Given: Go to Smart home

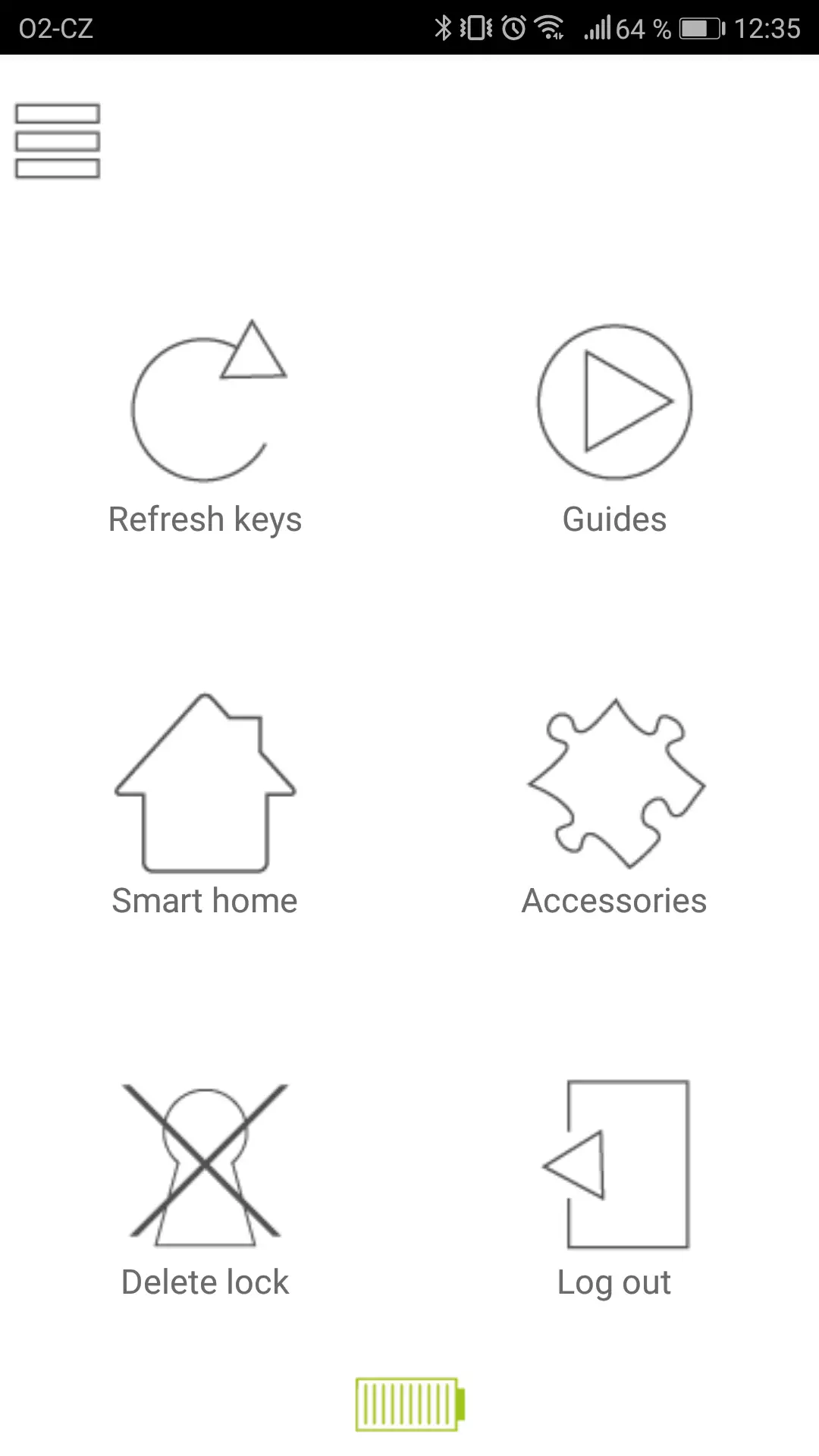Looking at the screenshot, I should (205, 806).
